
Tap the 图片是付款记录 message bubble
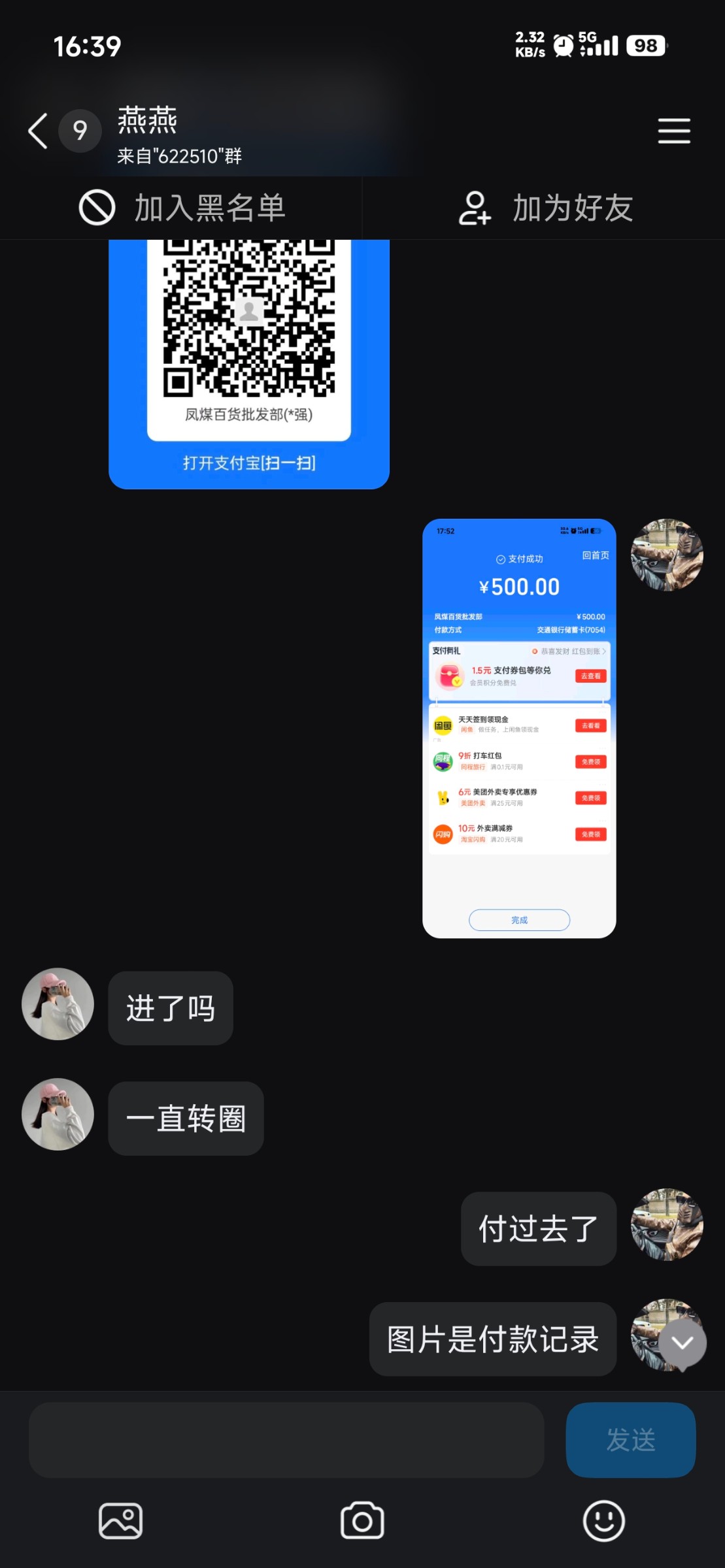click(x=492, y=1339)
